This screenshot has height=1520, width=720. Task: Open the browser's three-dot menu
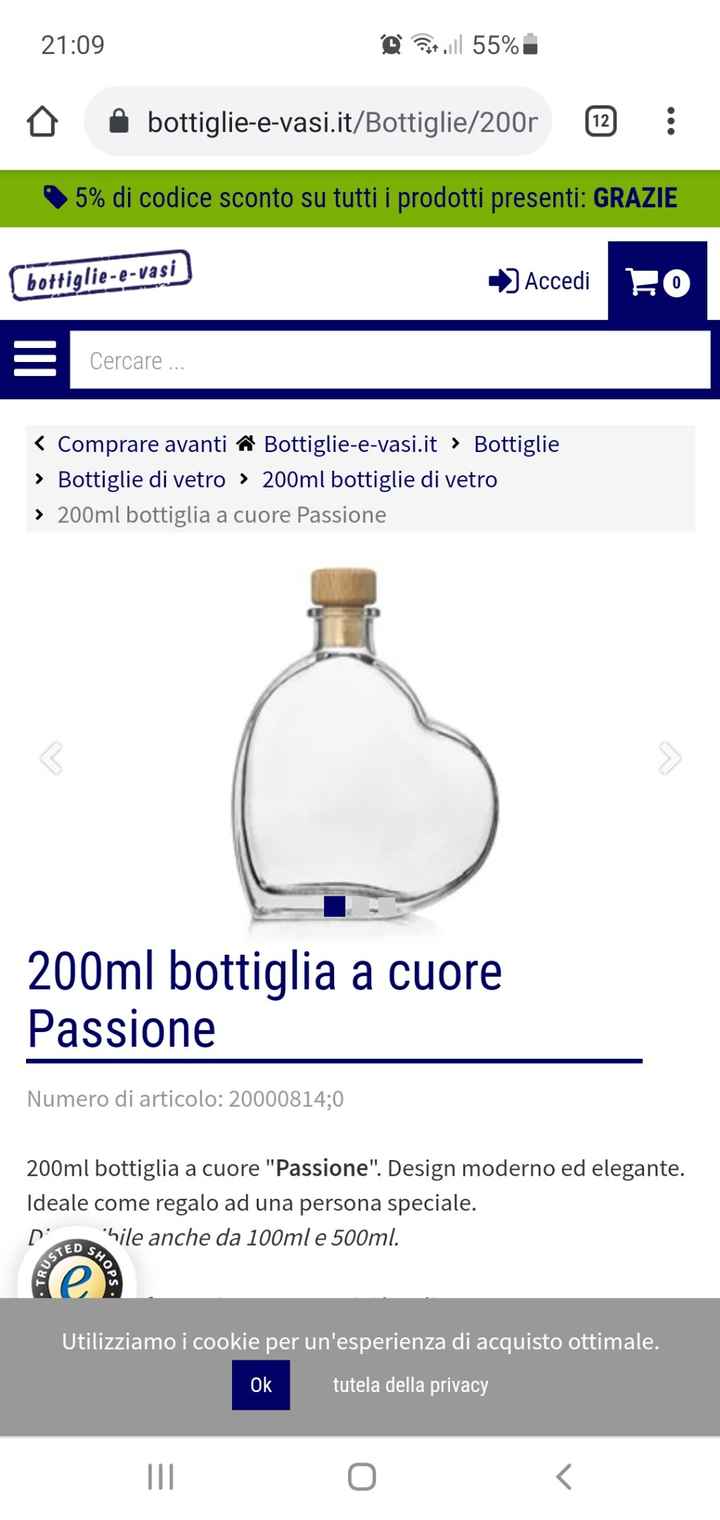tap(670, 120)
